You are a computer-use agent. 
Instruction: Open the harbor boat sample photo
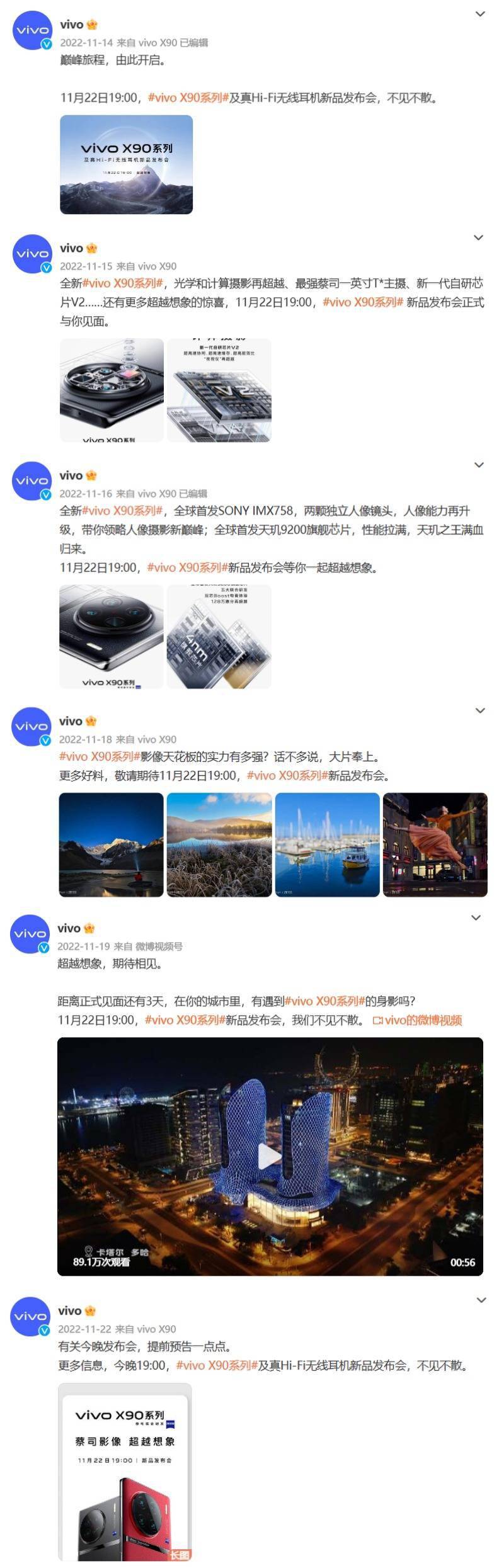coord(327,844)
